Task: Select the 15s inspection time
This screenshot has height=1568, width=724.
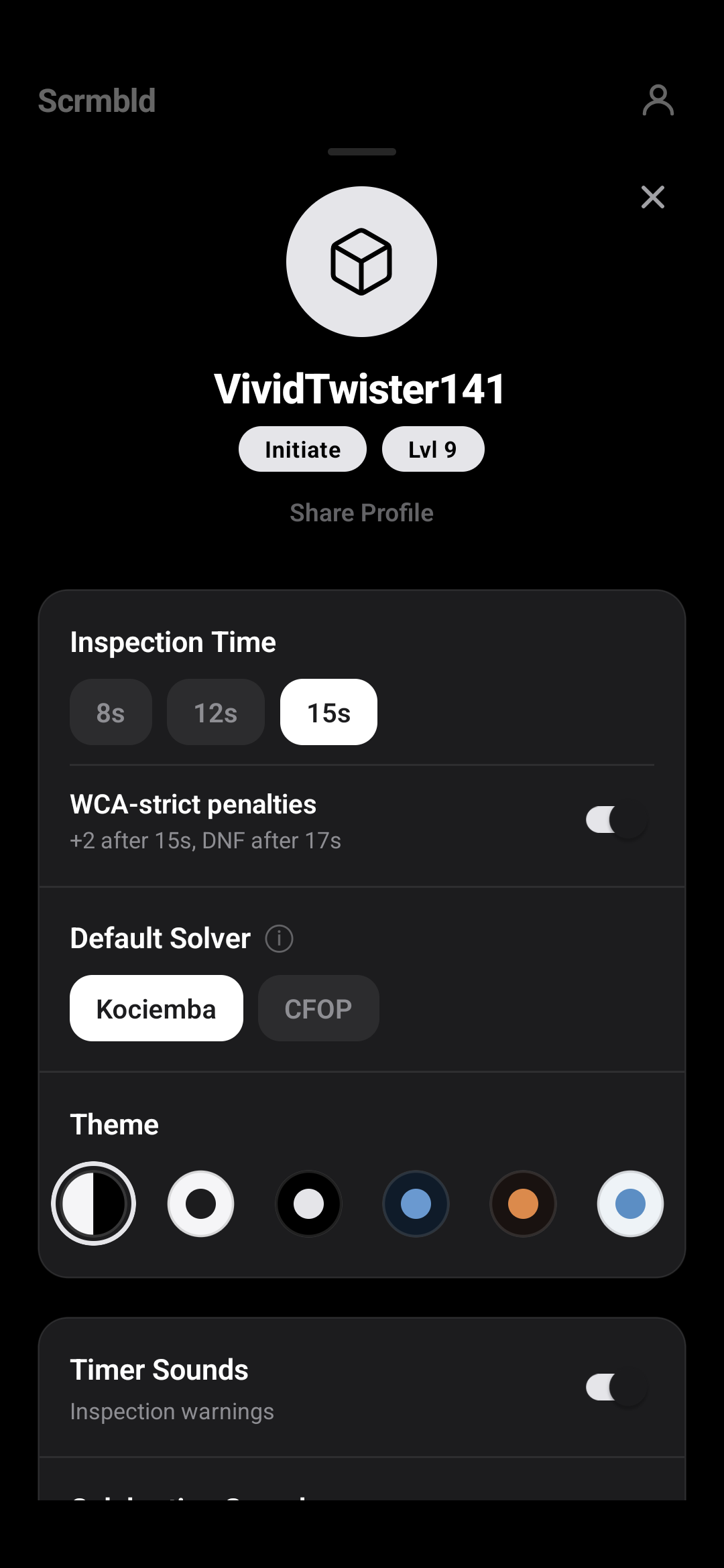Action: pos(328,712)
